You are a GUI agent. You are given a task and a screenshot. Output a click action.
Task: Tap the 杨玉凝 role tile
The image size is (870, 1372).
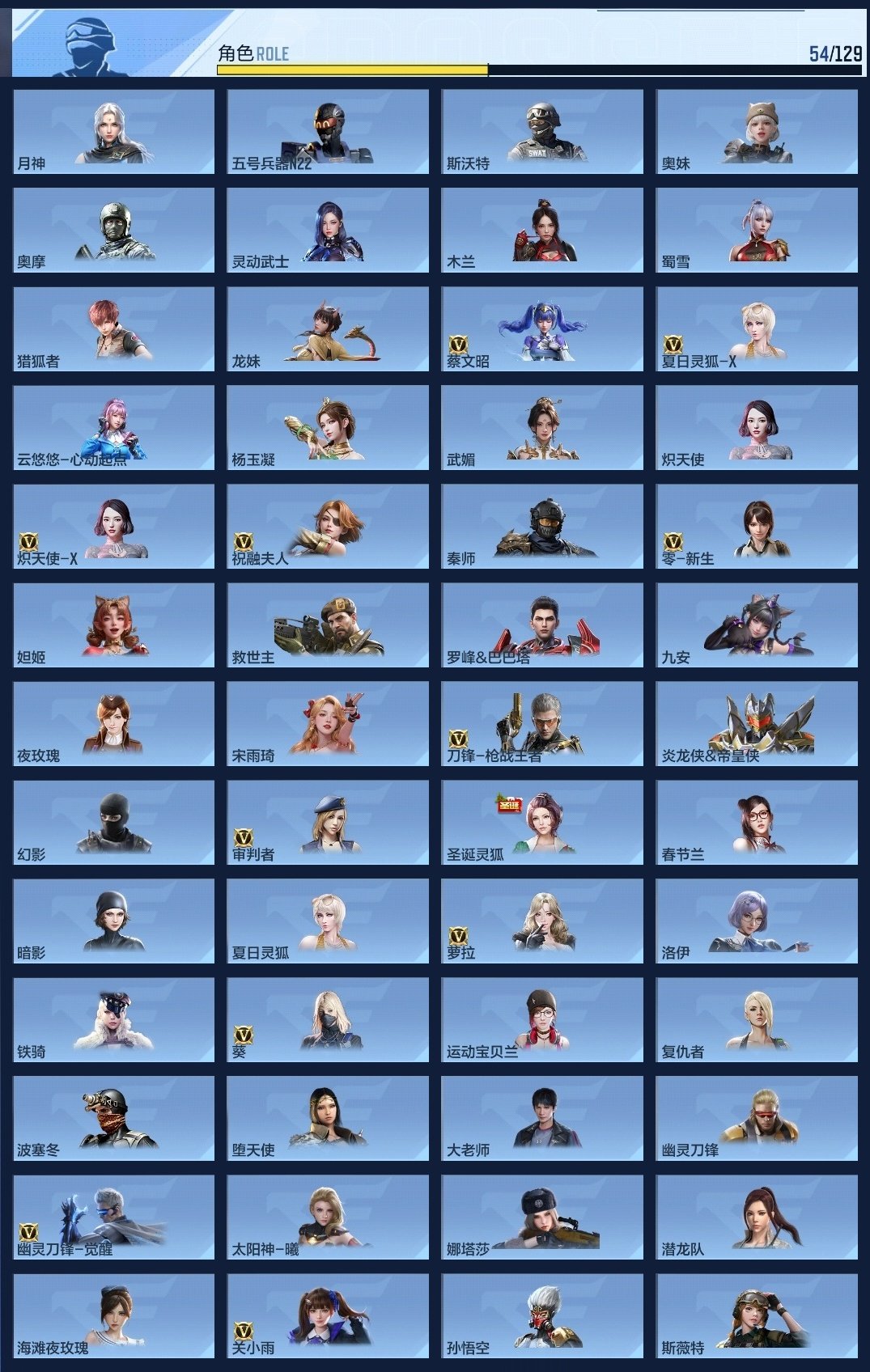(328, 427)
